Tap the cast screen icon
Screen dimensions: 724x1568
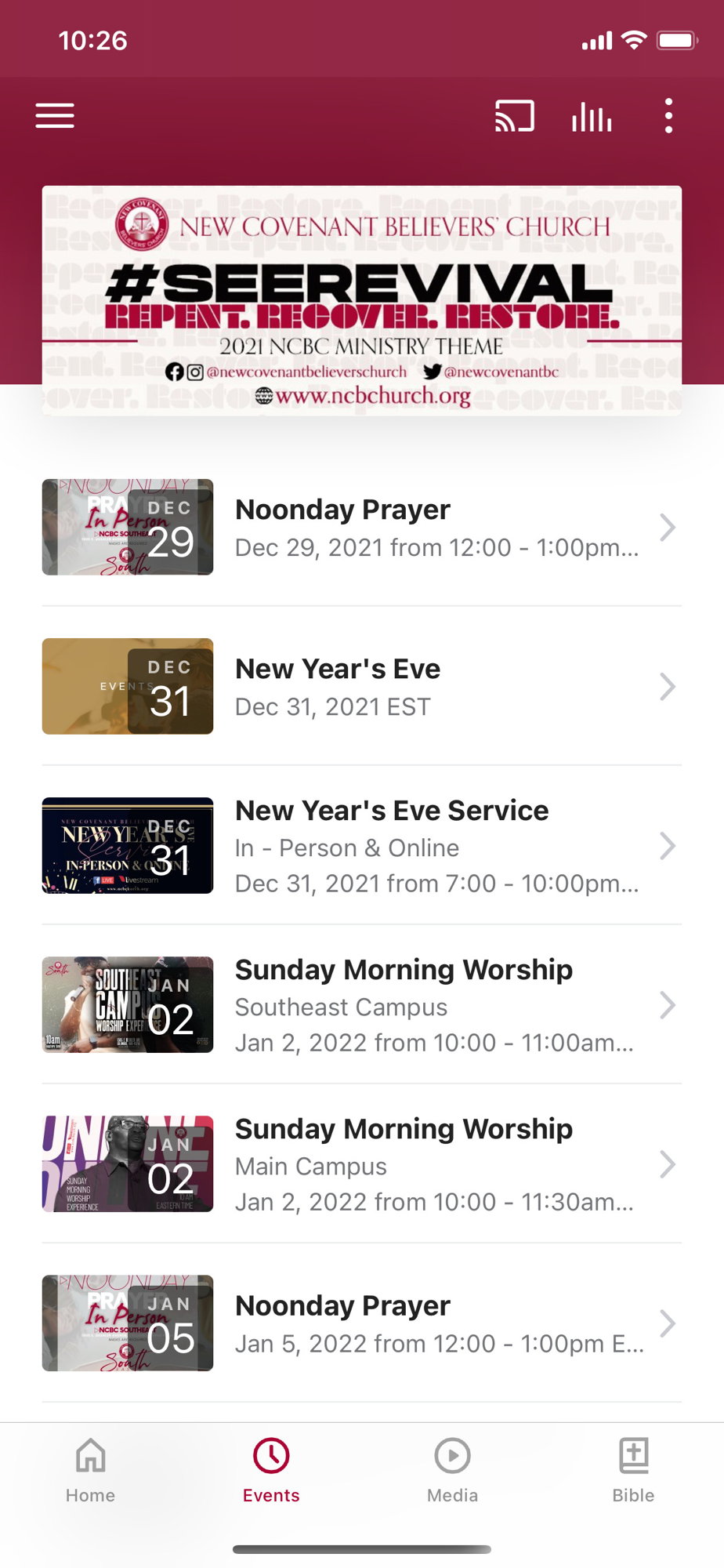point(515,116)
